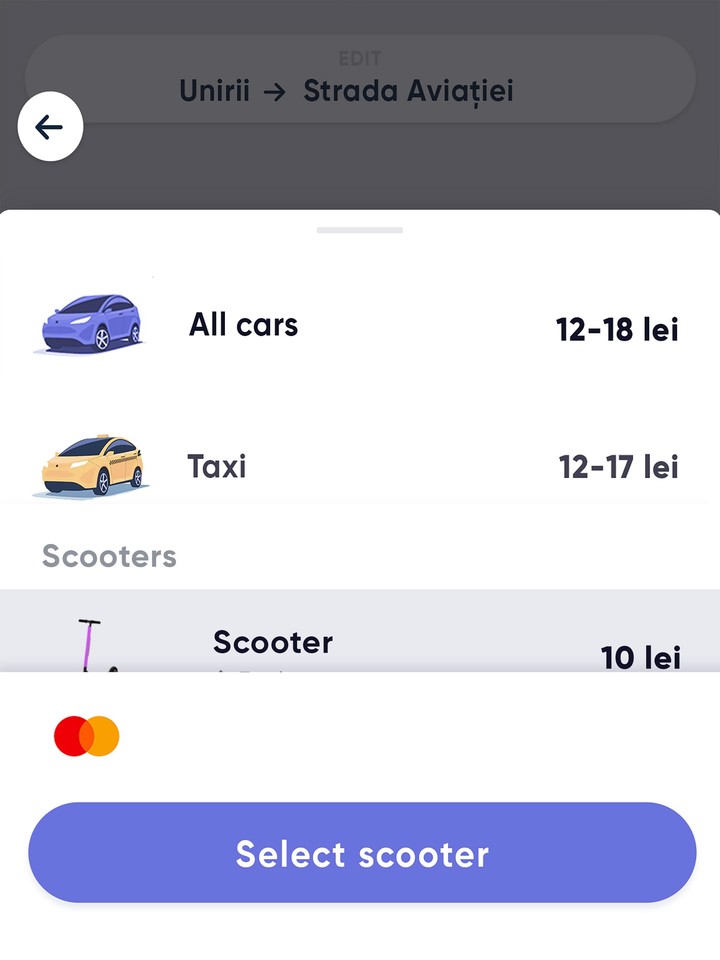Click the right-arrow between route locations
The width and height of the screenshot is (720, 960).
tap(278, 90)
